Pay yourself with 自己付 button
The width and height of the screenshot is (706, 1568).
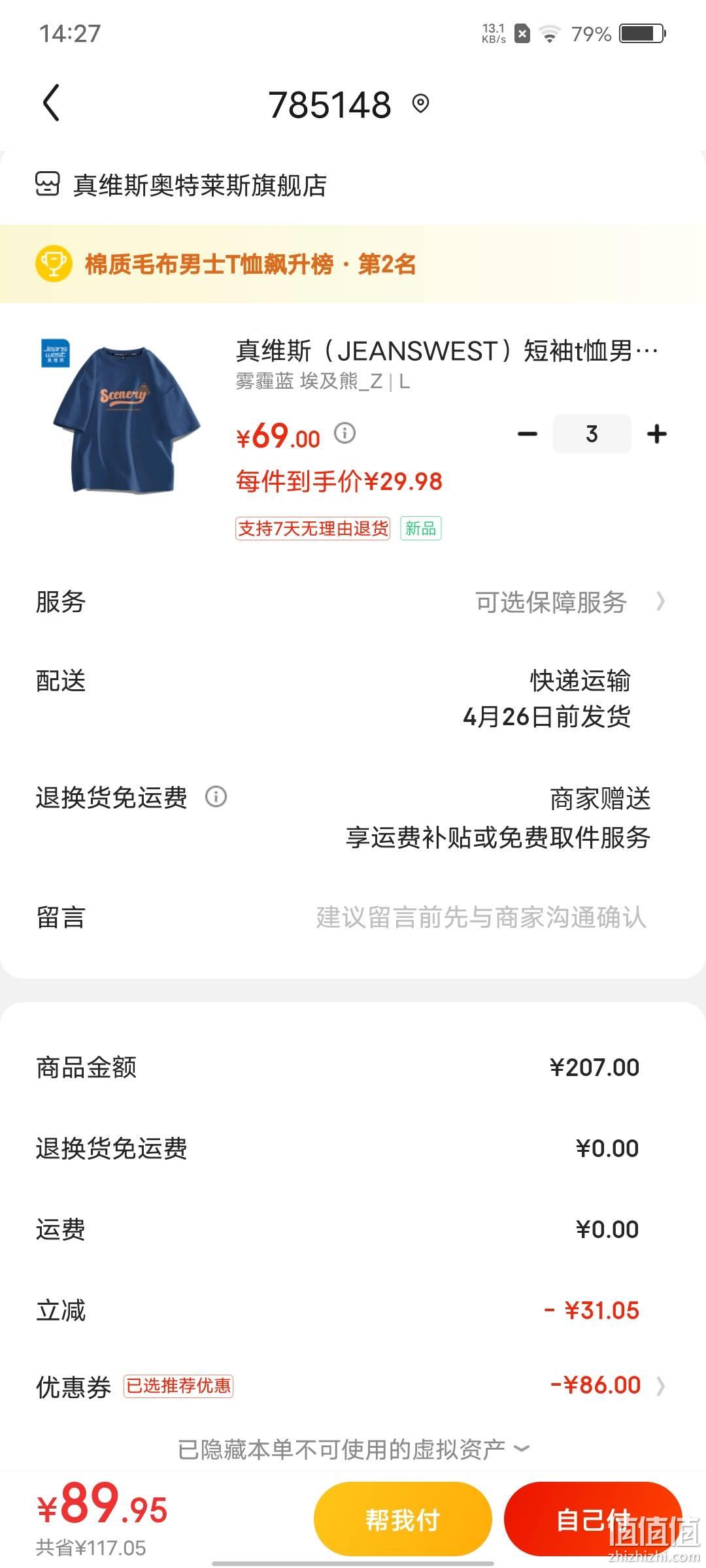coord(594,1520)
